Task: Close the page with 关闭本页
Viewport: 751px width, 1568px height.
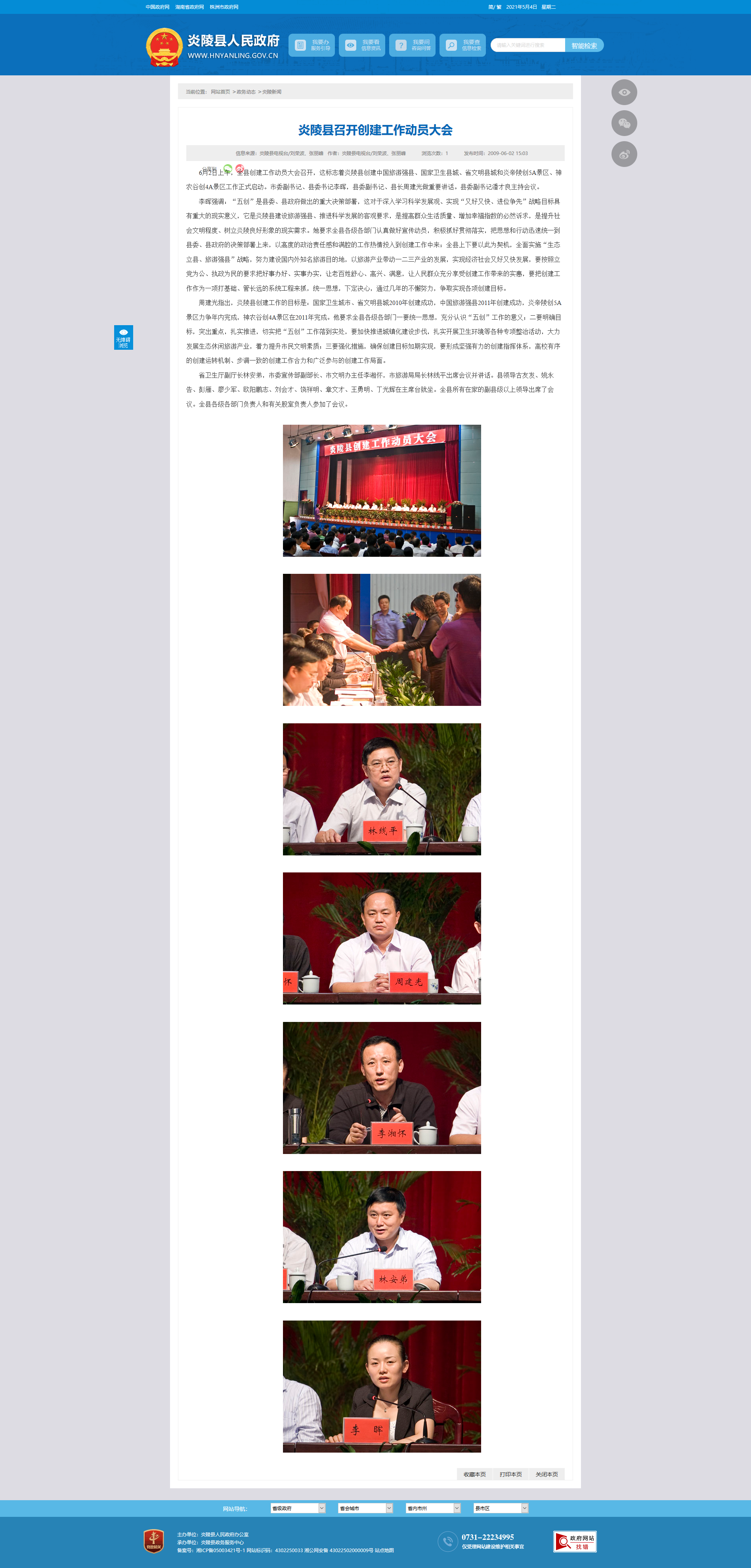Action: pyautogui.click(x=546, y=1474)
